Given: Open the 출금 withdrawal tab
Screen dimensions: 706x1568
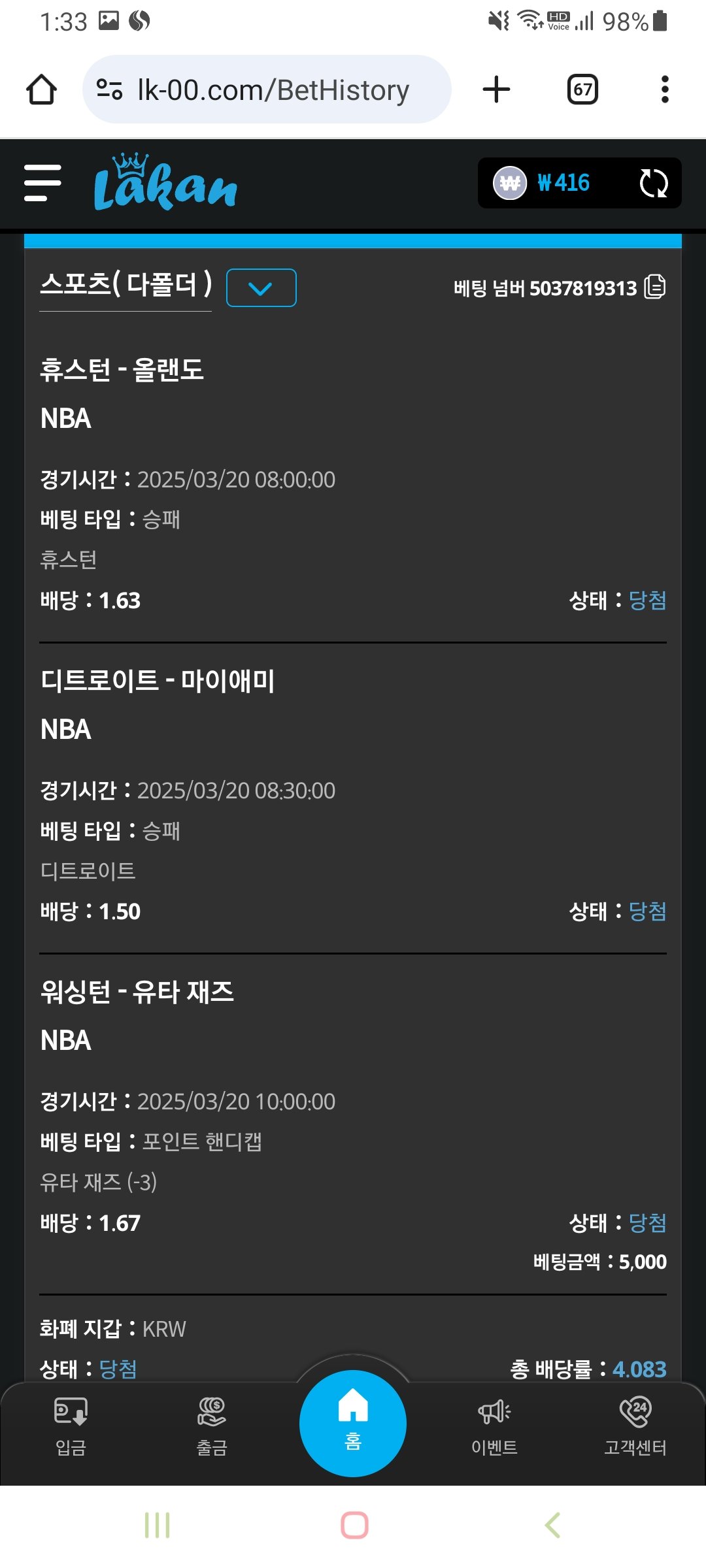Looking at the screenshot, I should [x=212, y=1426].
